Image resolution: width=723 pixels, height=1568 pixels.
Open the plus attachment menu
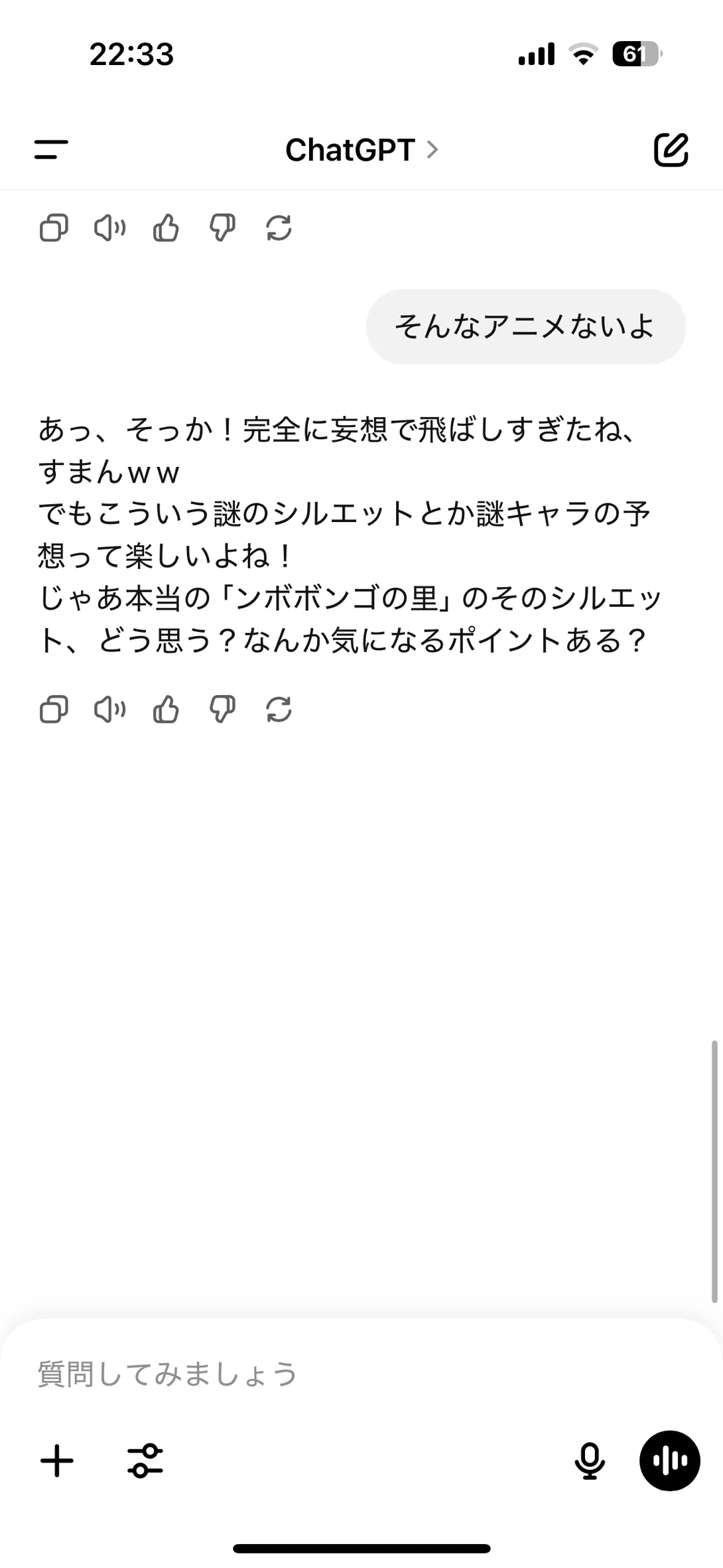click(57, 1461)
